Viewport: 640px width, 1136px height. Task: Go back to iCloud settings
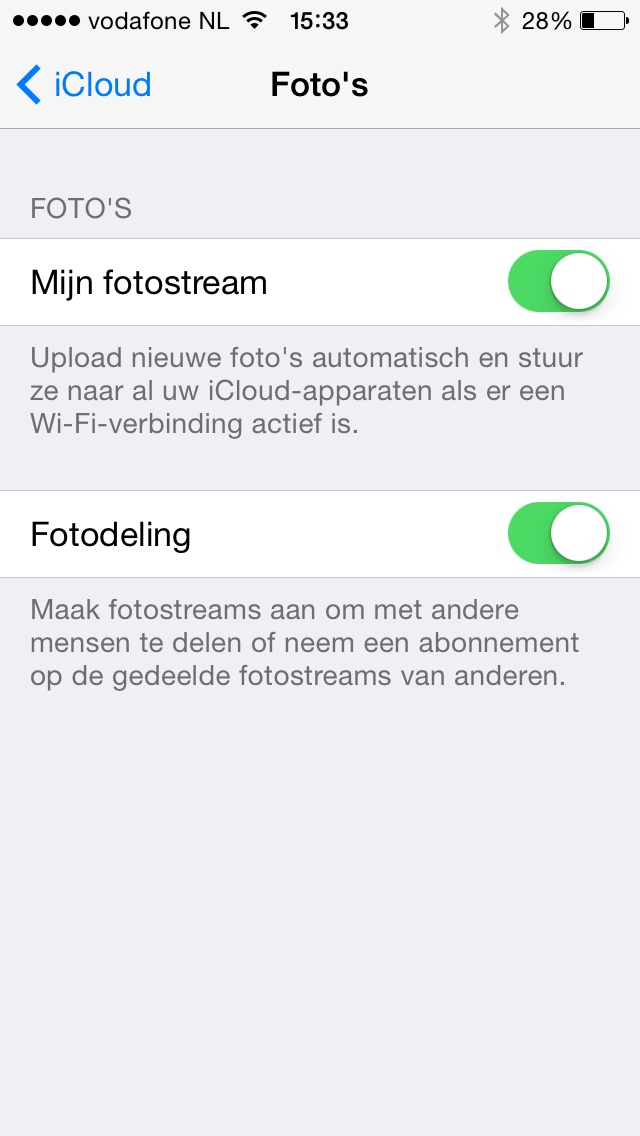pos(83,85)
